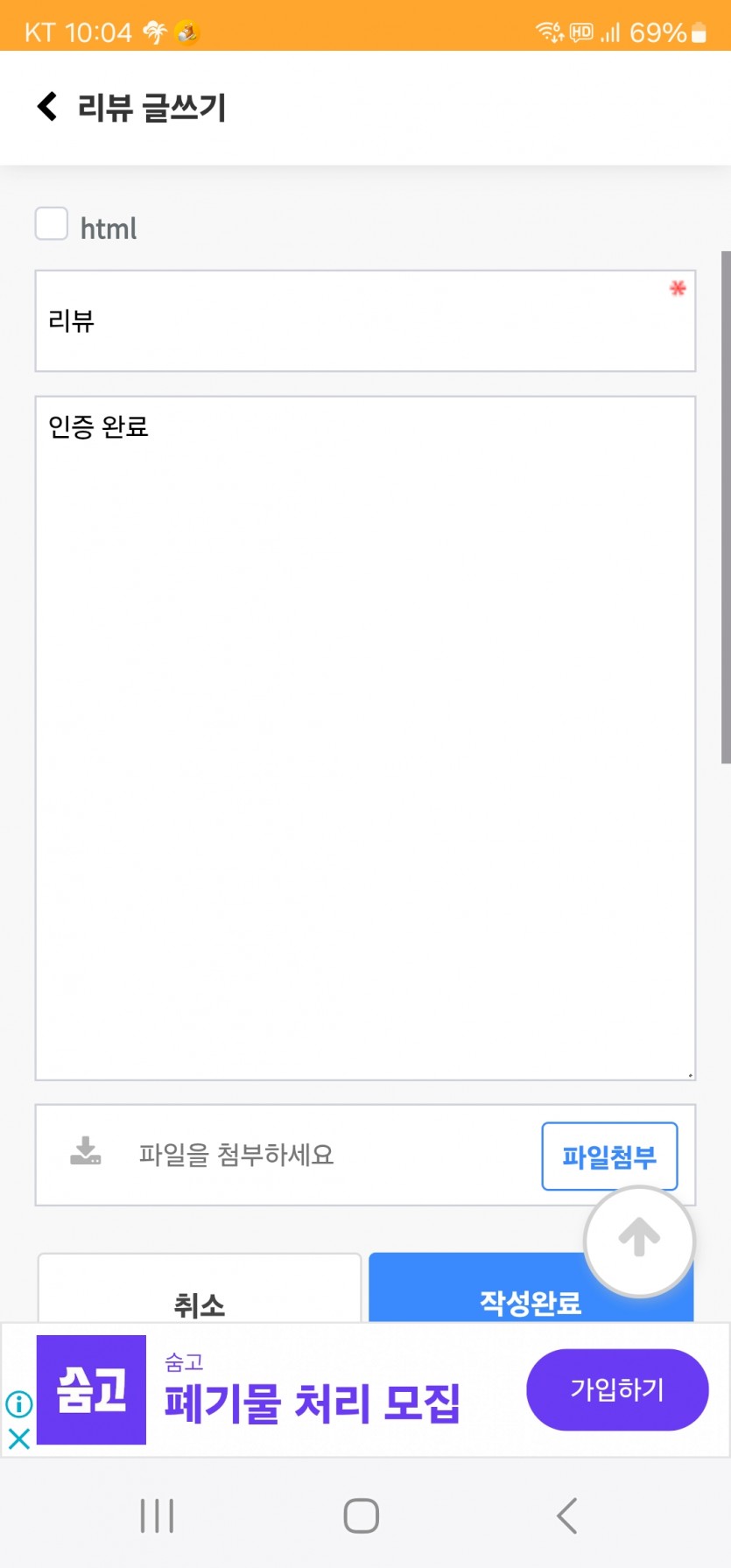The width and height of the screenshot is (731, 1568).
Task: Tap the 파일첨부 button
Action: [x=609, y=1157]
